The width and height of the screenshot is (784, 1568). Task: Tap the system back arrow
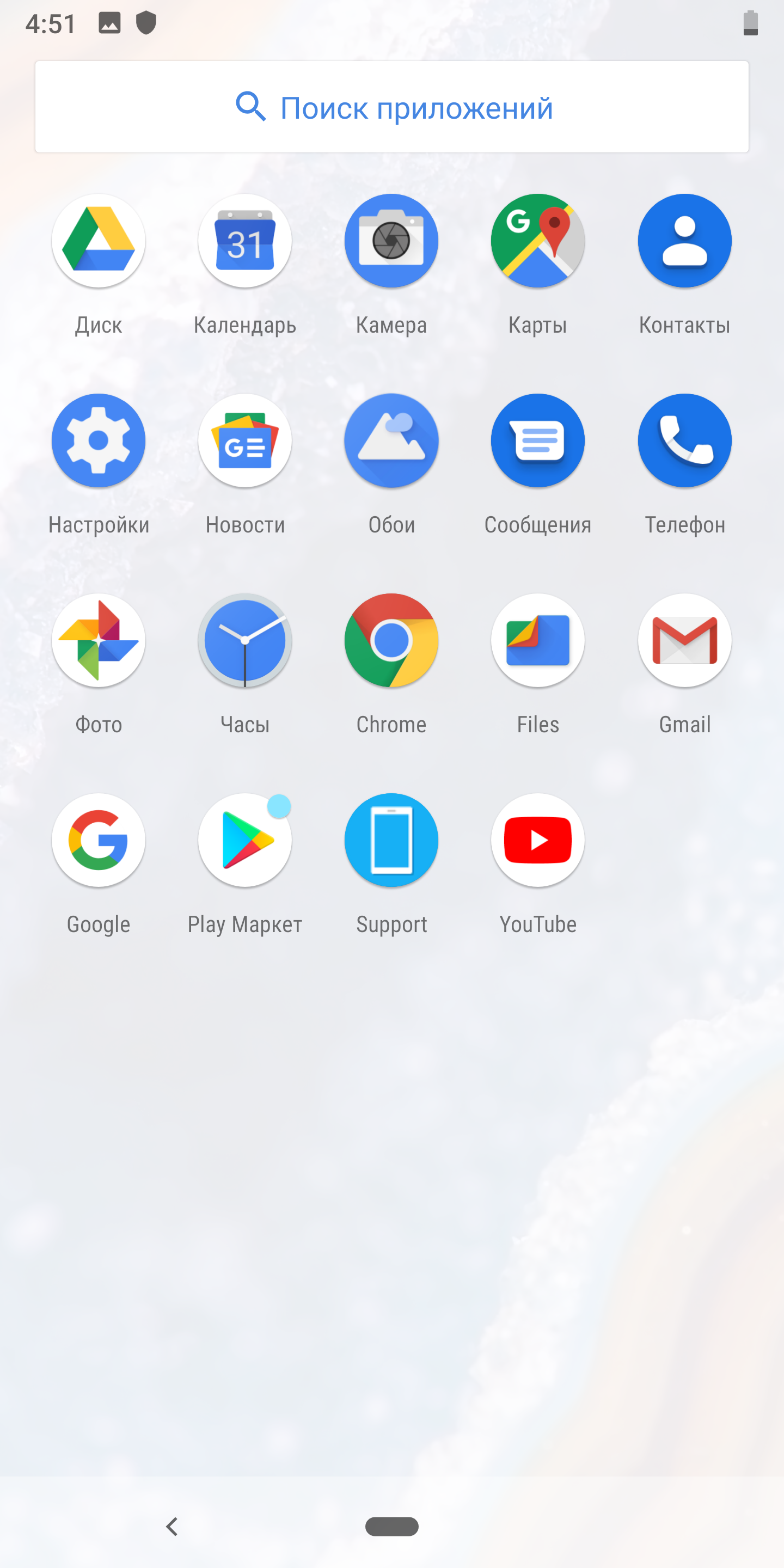coord(172,1527)
